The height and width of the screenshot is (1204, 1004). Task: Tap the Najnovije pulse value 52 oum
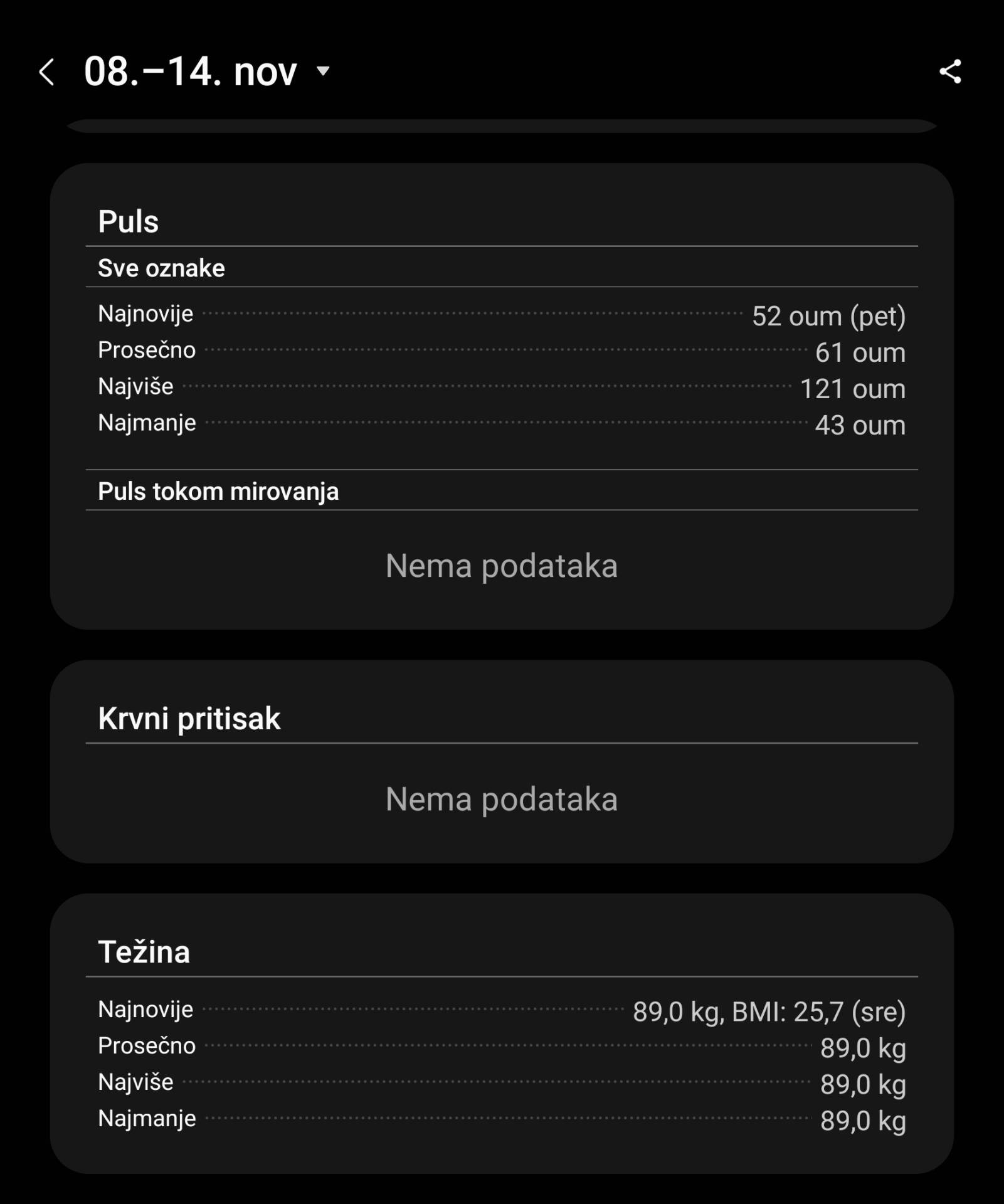(829, 315)
